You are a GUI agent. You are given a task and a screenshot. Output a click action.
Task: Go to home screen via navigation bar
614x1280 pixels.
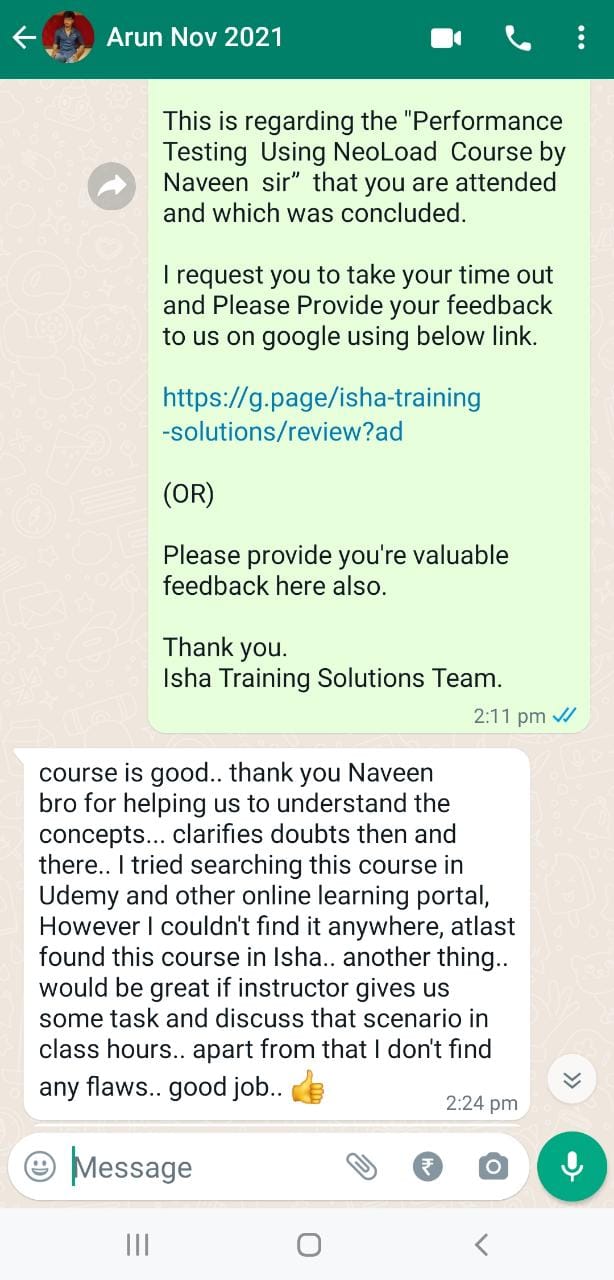point(309,1244)
